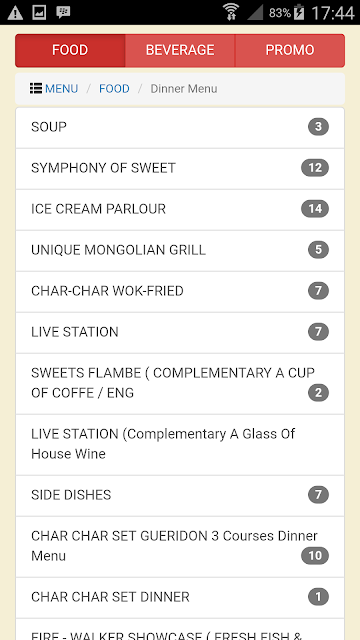This screenshot has height=640, width=360.
Task: Open SYMPHONY OF SWEET category
Action: (180, 169)
